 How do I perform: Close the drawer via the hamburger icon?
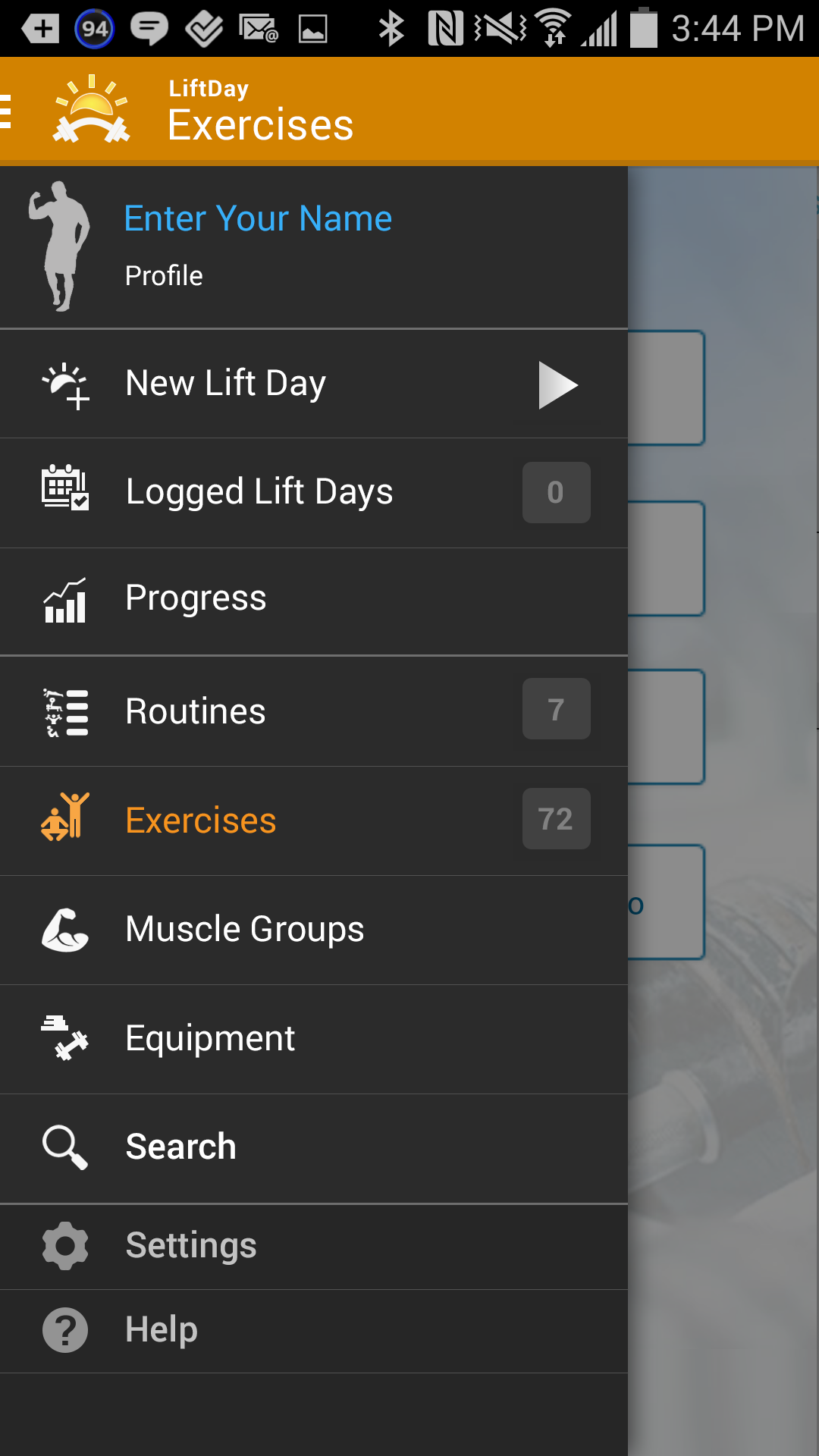(x=9, y=112)
